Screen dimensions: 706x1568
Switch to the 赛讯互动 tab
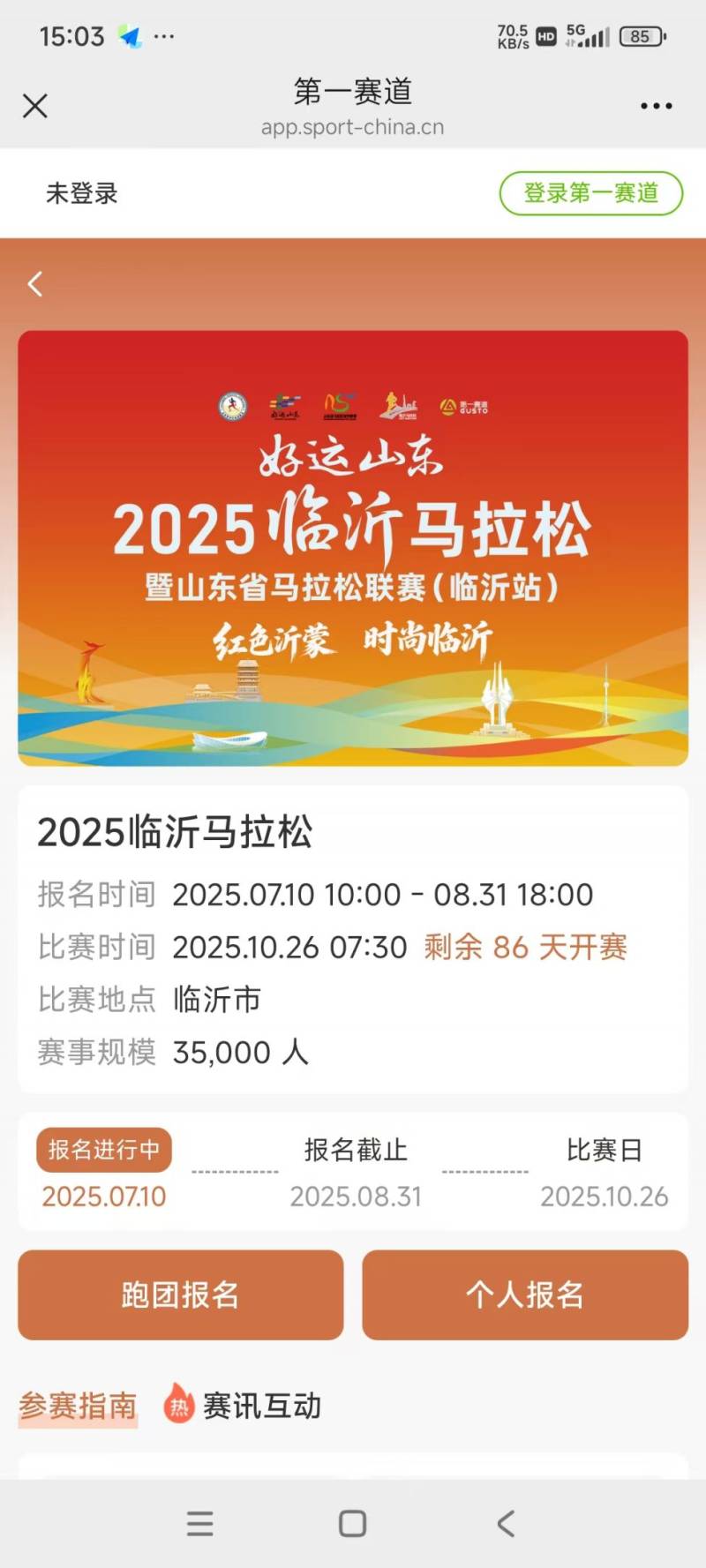coord(261,1405)
